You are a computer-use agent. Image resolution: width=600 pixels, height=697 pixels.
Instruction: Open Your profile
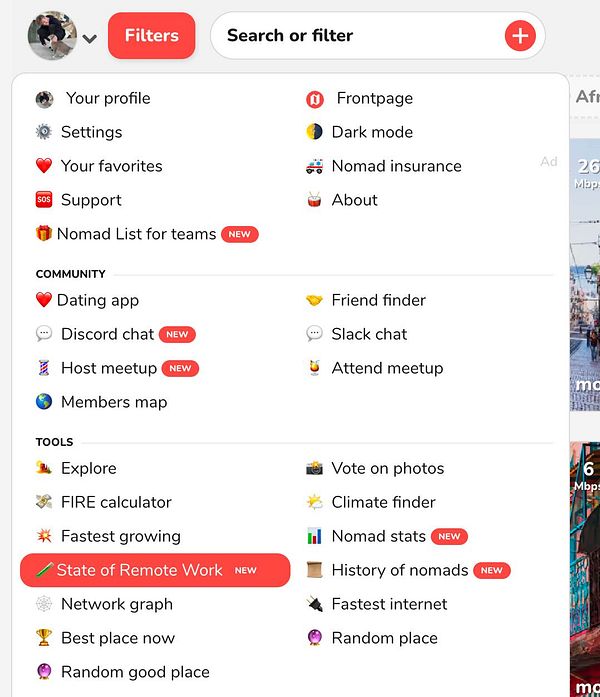click(x=107, y=98)
